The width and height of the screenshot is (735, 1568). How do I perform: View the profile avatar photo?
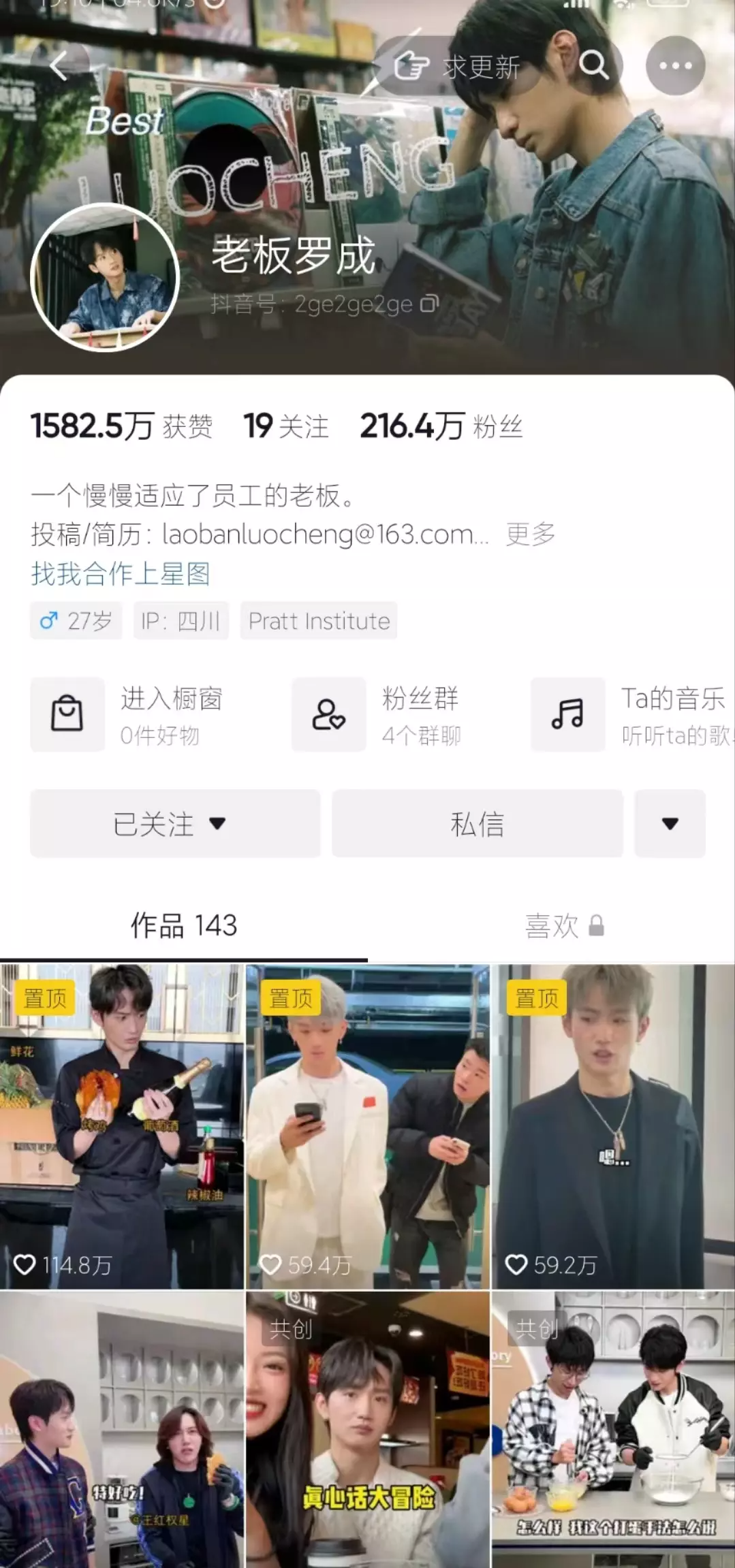coord(104,277)
